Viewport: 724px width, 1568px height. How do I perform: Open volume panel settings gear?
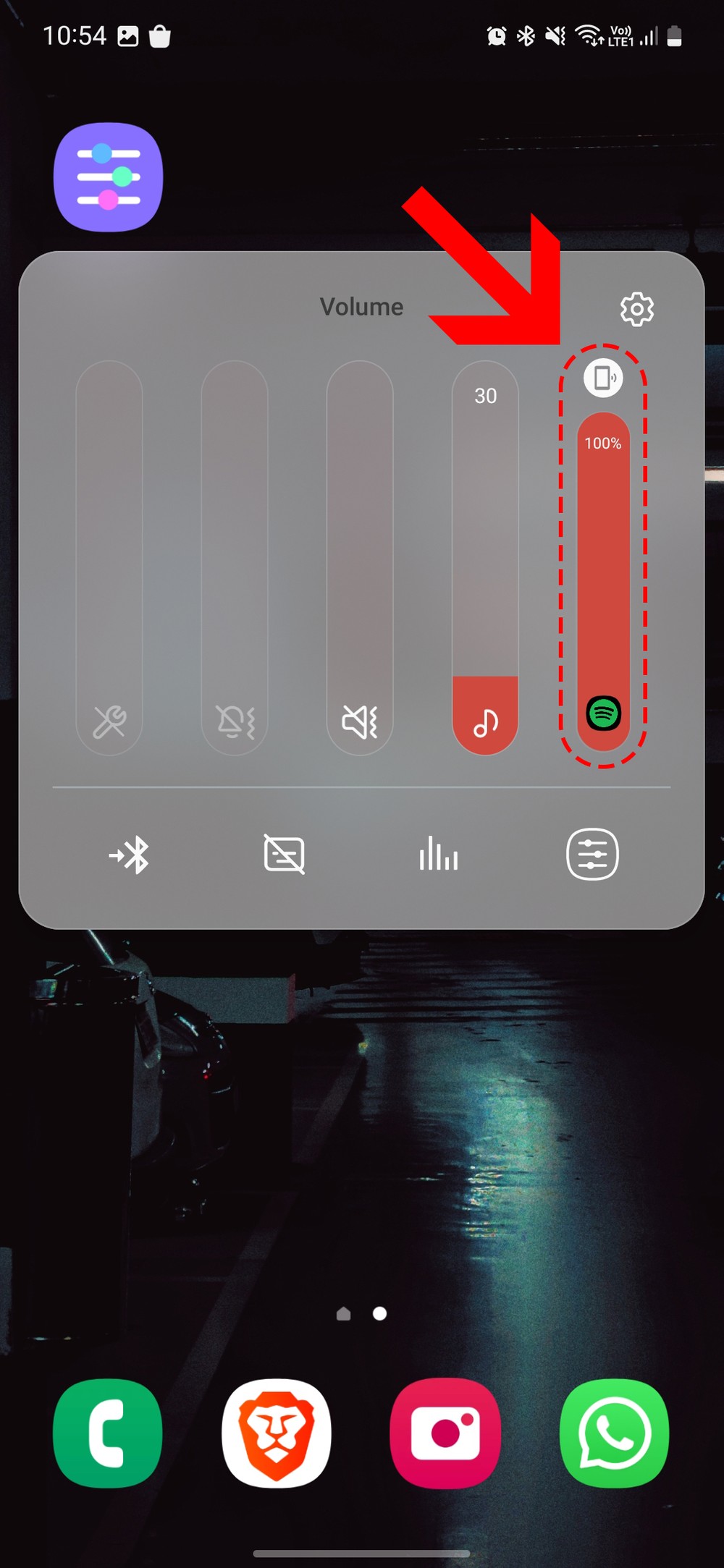[637, 310]
